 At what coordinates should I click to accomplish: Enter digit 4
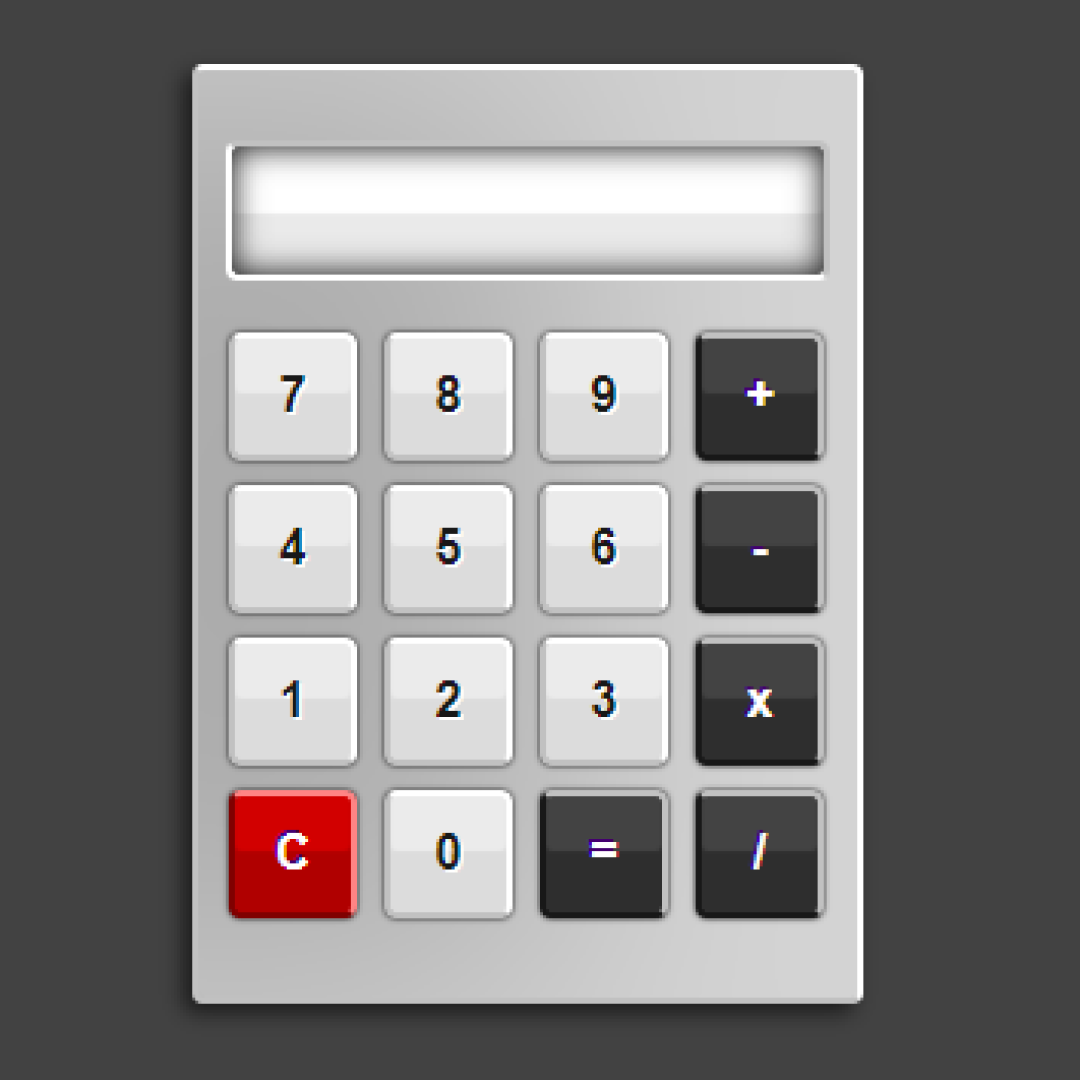tap(293, 549)
